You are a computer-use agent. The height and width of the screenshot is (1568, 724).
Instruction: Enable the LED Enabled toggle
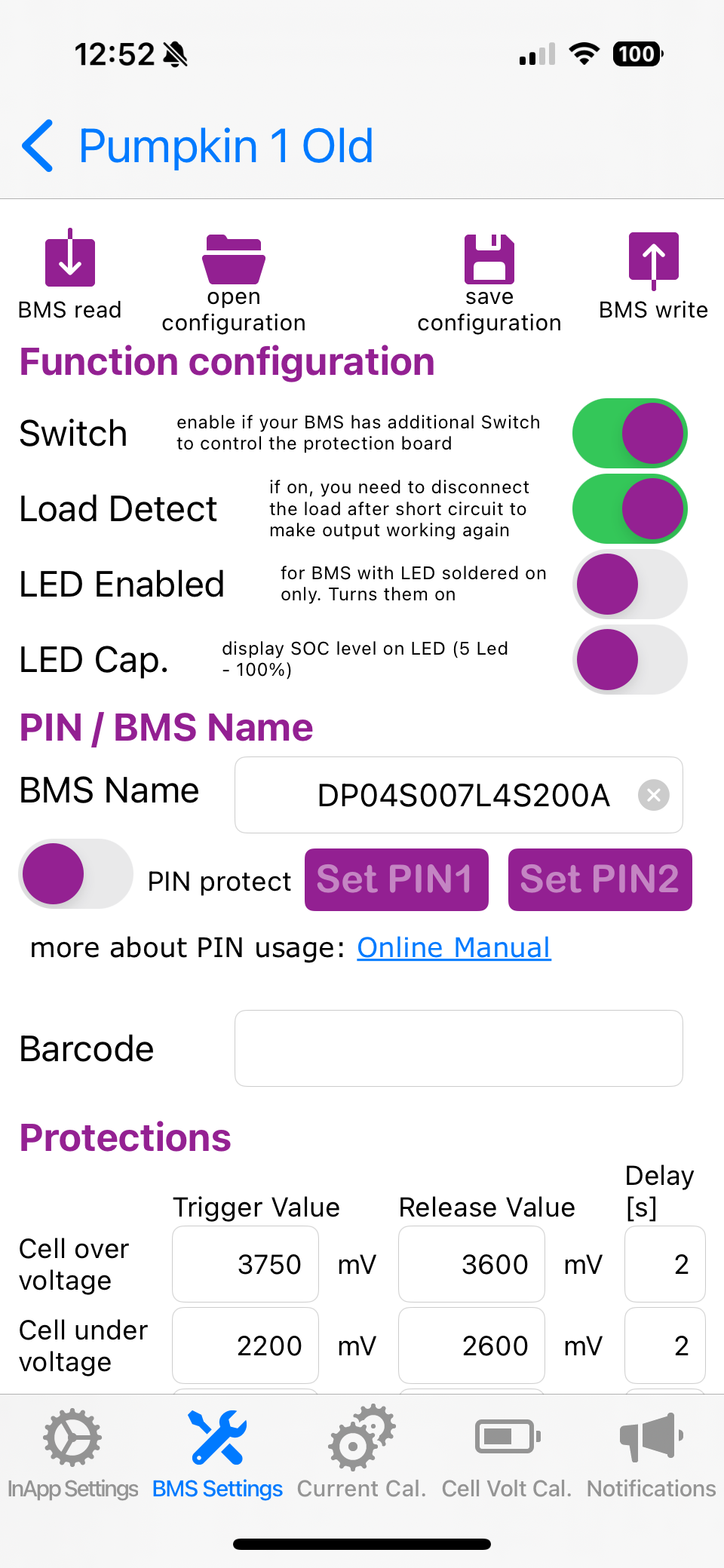coord(630,585)
